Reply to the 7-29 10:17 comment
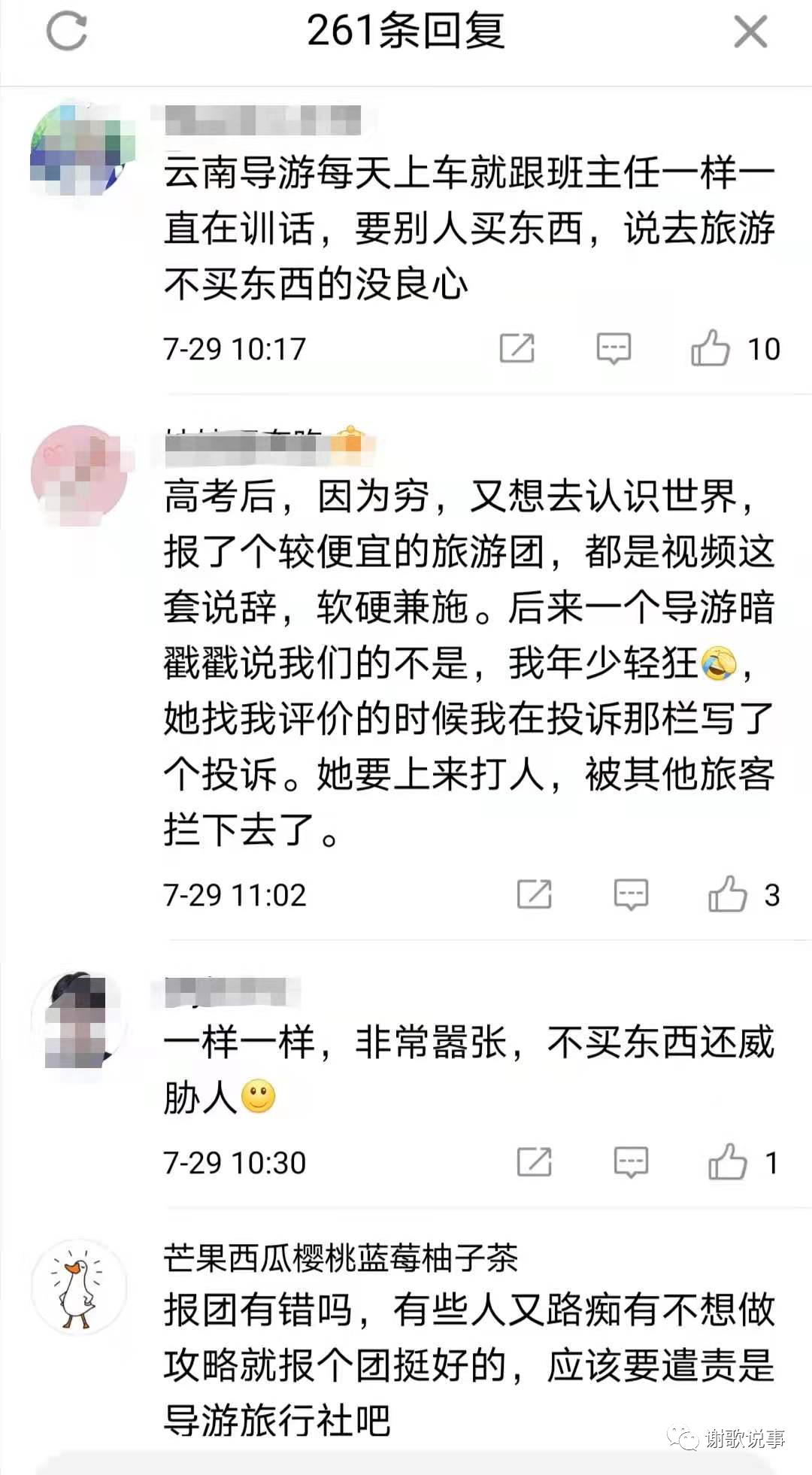This screenshot has height=1475, width=812. (x=614, y=348)
